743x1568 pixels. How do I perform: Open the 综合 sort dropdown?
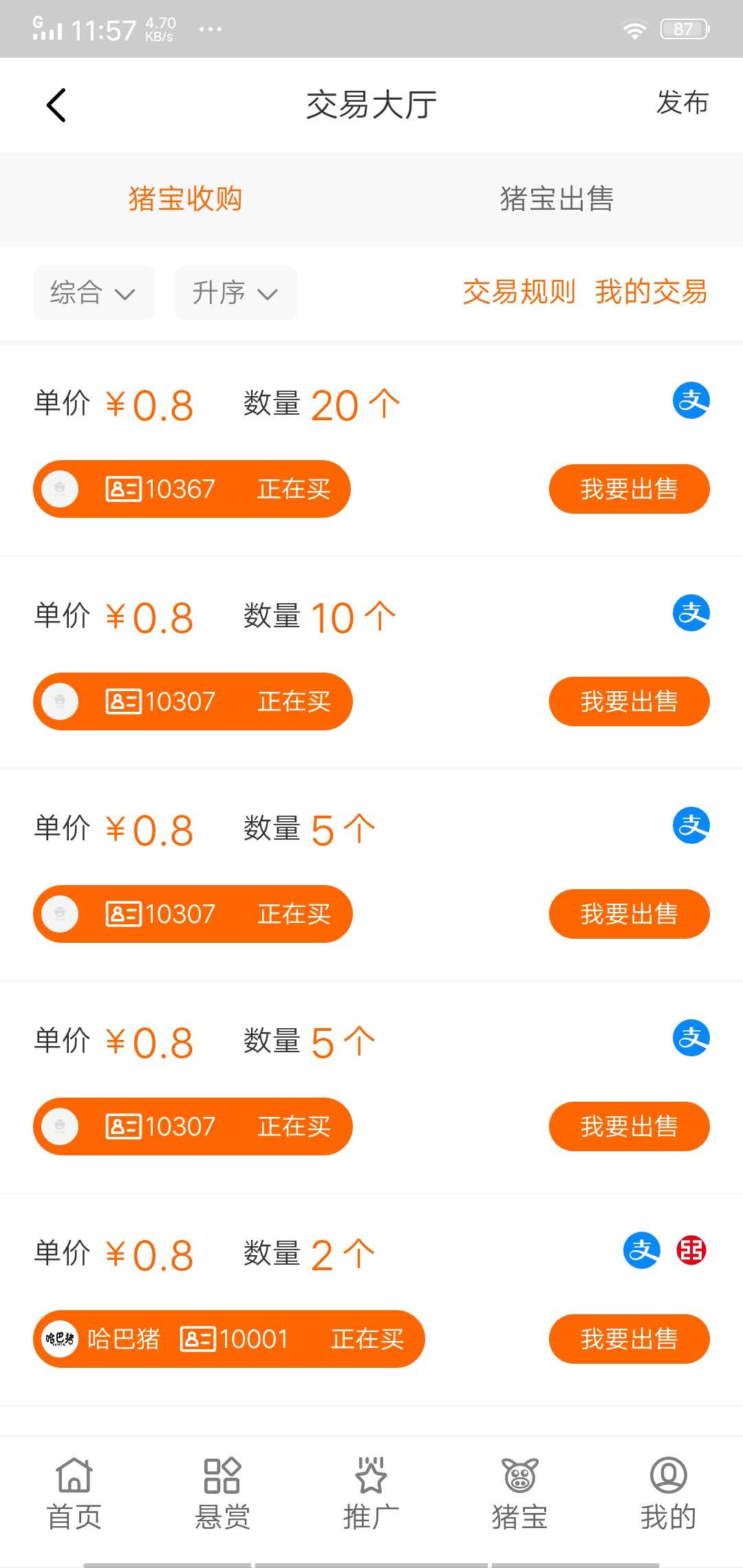[x=94, y=293]
